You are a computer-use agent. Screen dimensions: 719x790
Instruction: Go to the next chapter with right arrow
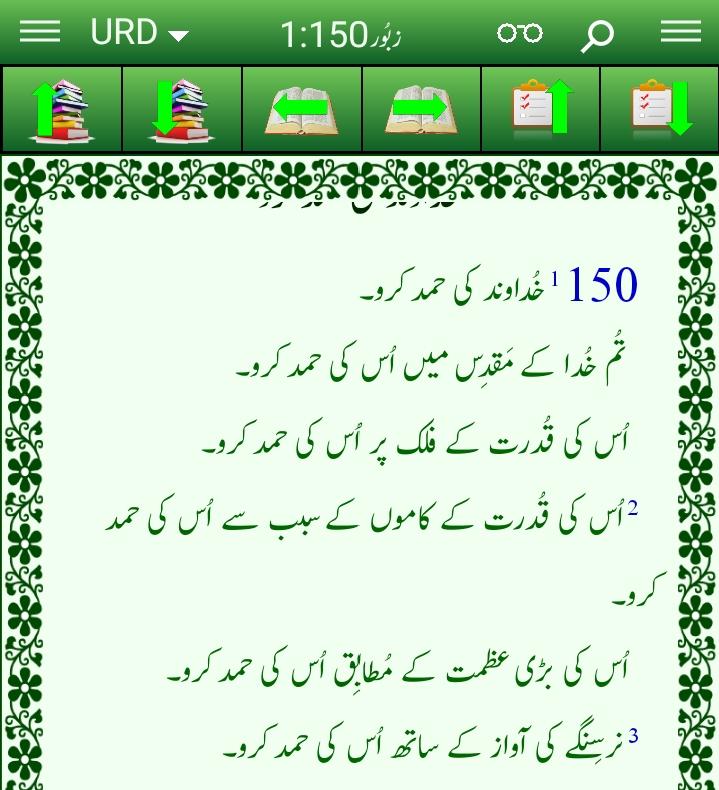421,109
